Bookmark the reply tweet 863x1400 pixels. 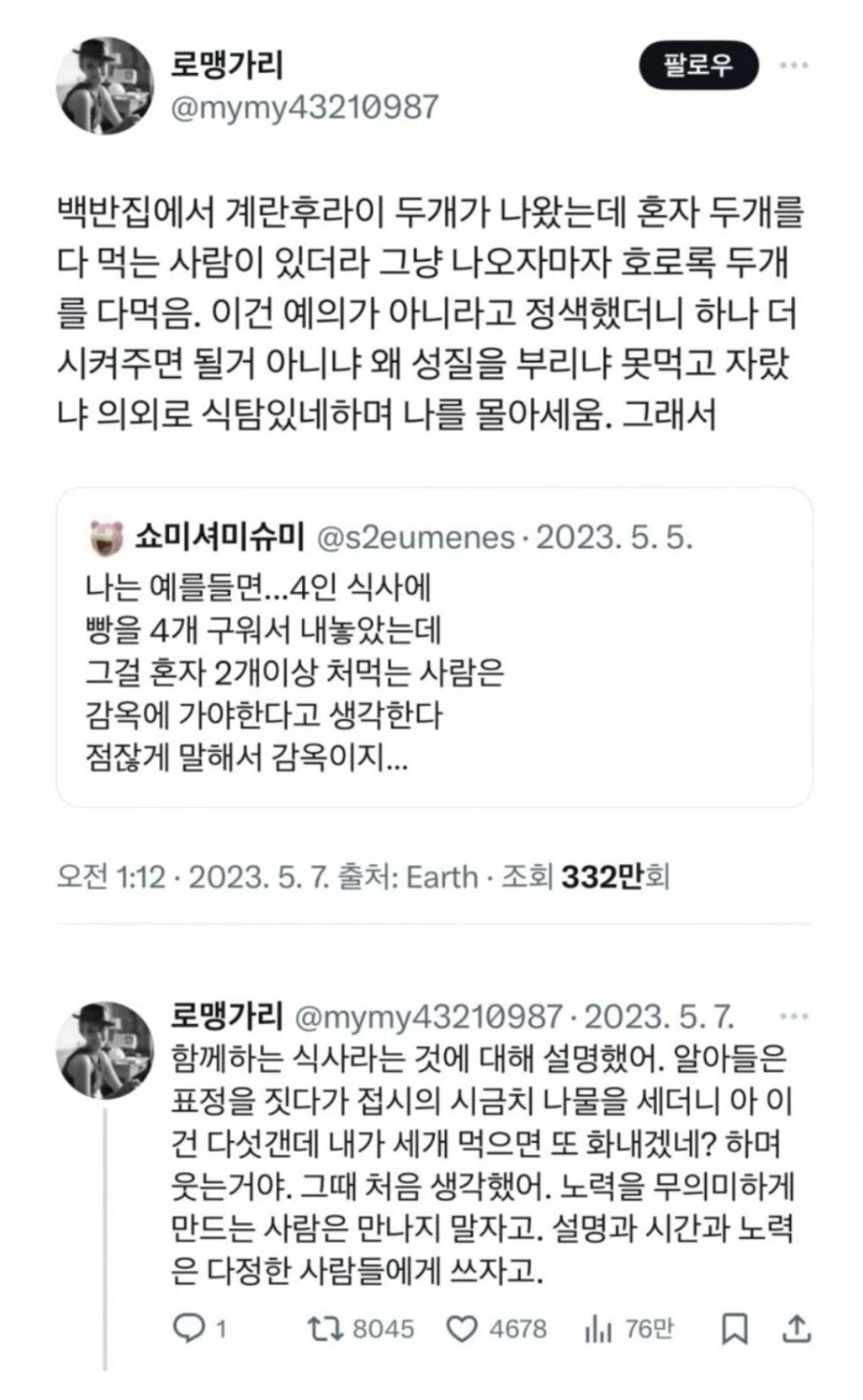tap(735, 1330)
